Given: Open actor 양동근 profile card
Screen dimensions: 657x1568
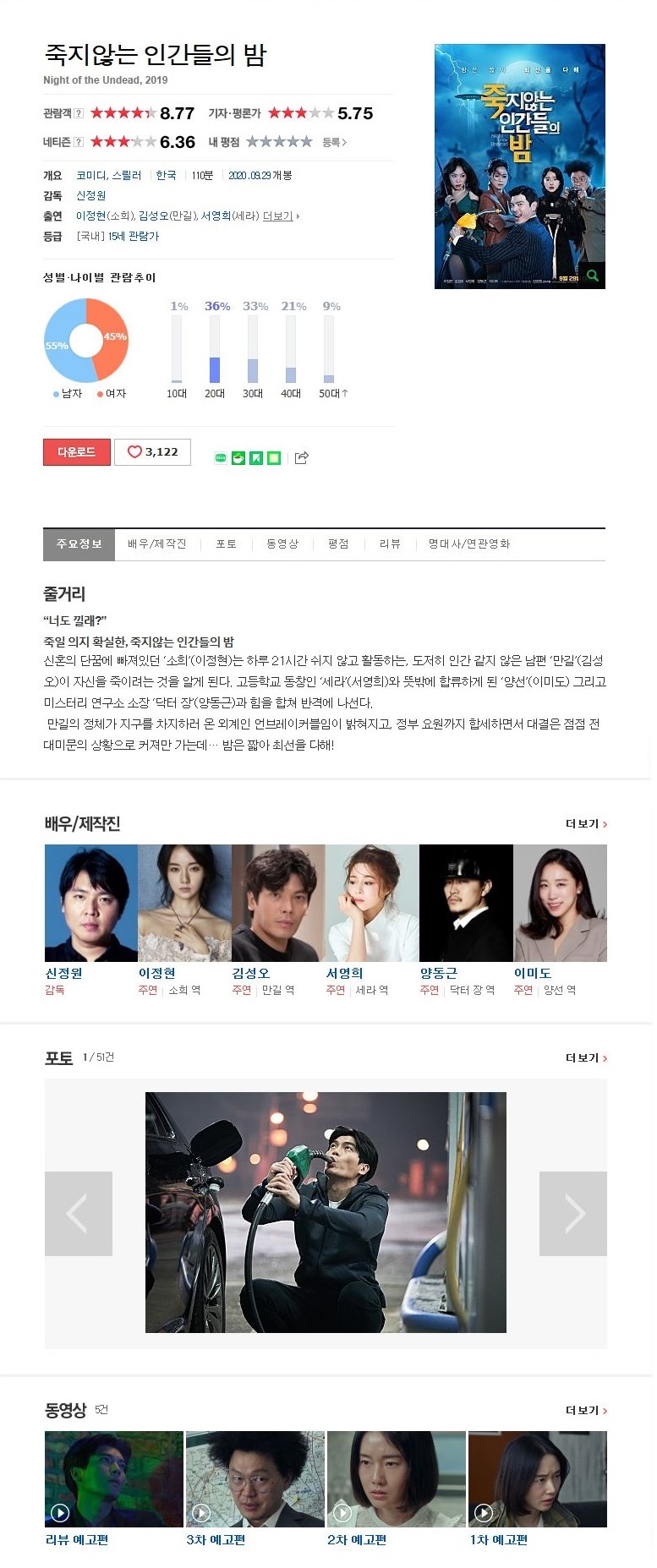Looking at the screenshot, I should tap(465, 913).
